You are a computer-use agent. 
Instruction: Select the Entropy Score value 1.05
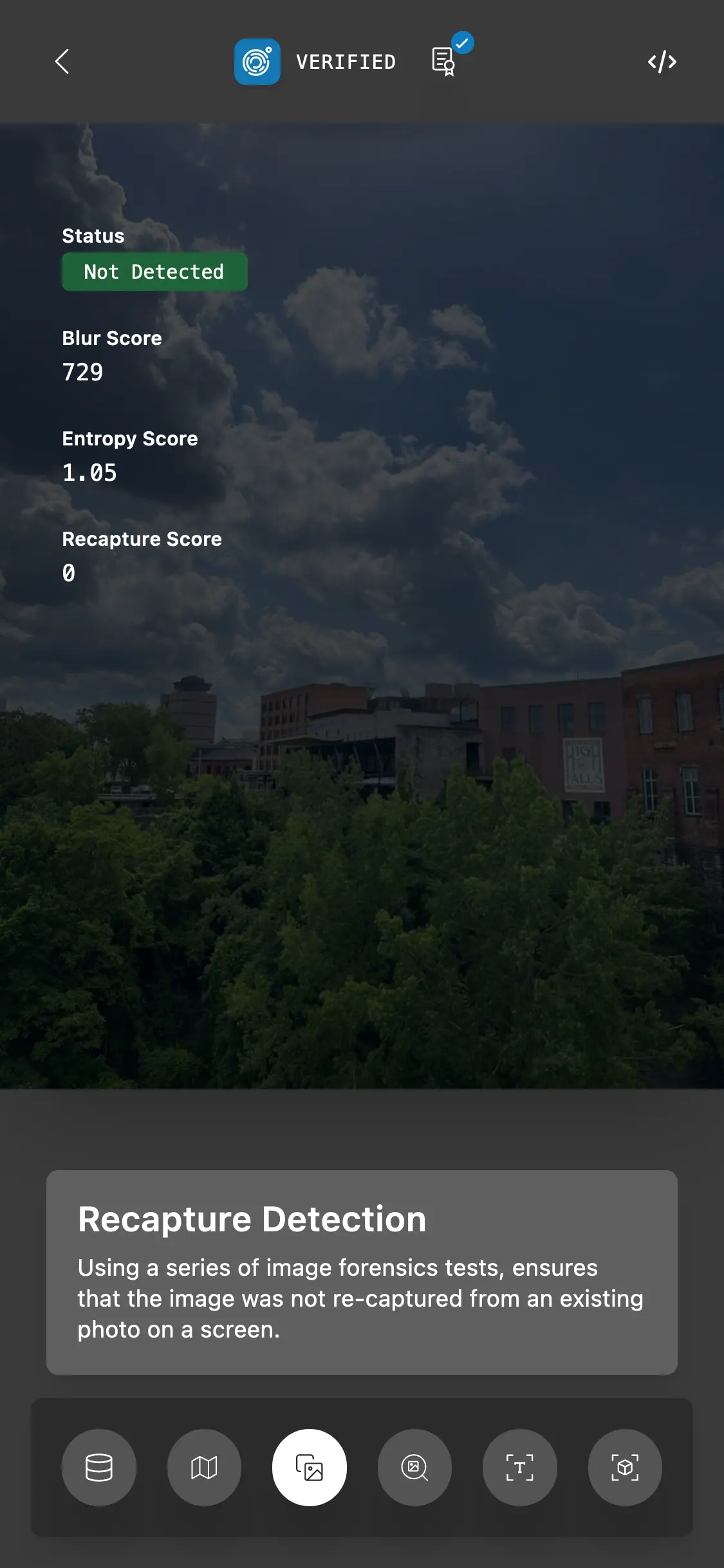89,472
